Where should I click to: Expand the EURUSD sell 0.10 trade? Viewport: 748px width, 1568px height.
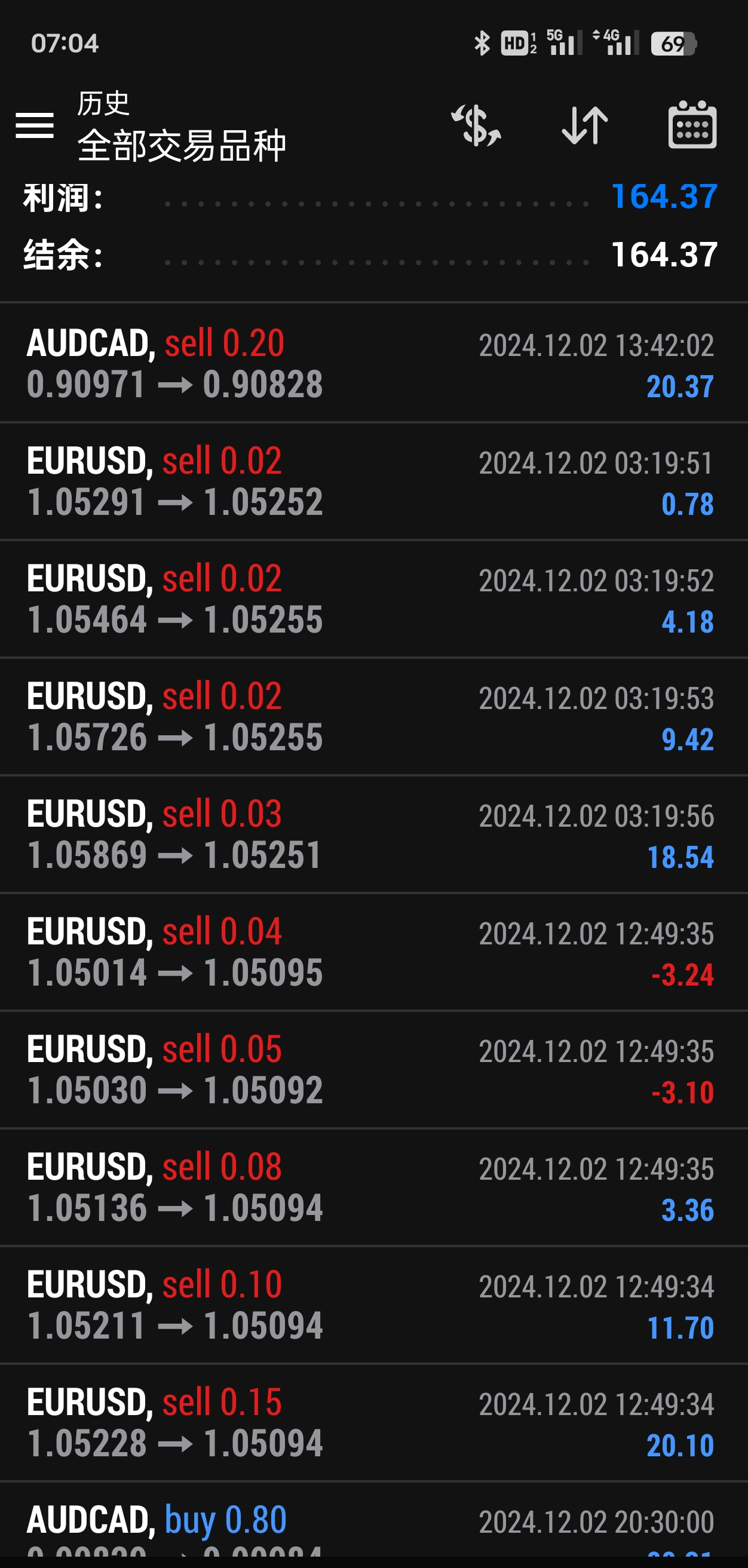coord(373,1305)
